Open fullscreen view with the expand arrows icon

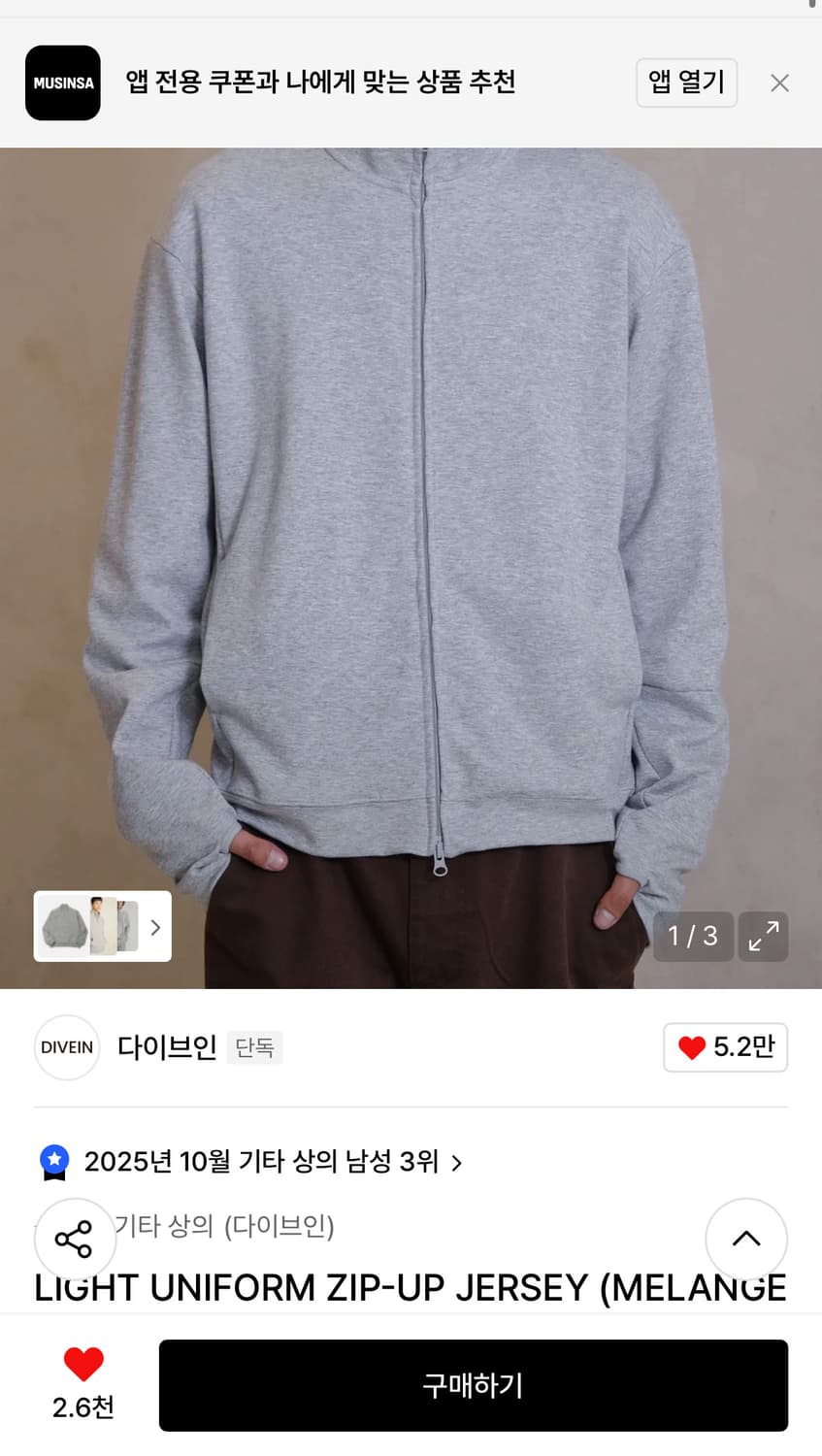point(763,936)
